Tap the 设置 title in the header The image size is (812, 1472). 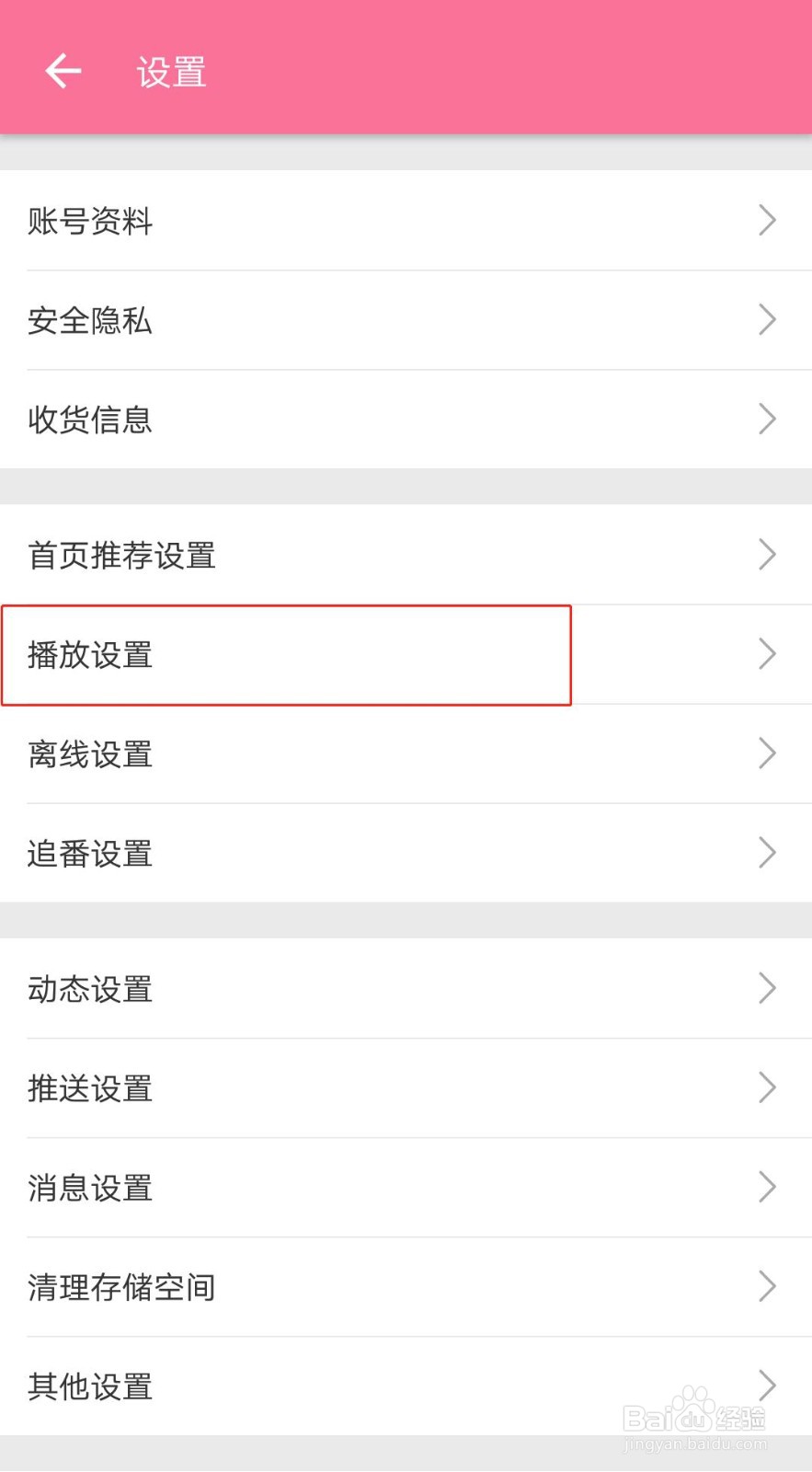[x=169, y=72]
